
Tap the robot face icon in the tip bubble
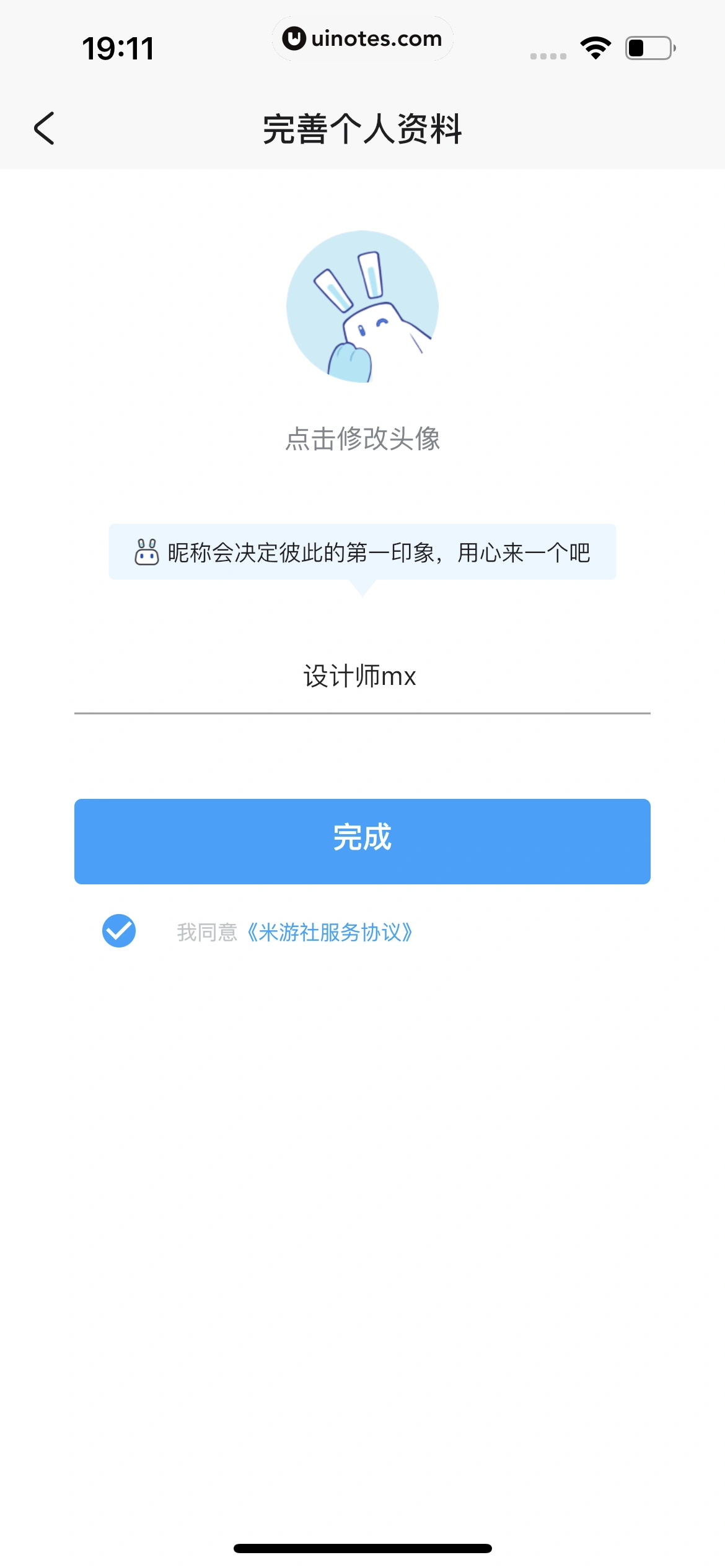click(146, 553)
